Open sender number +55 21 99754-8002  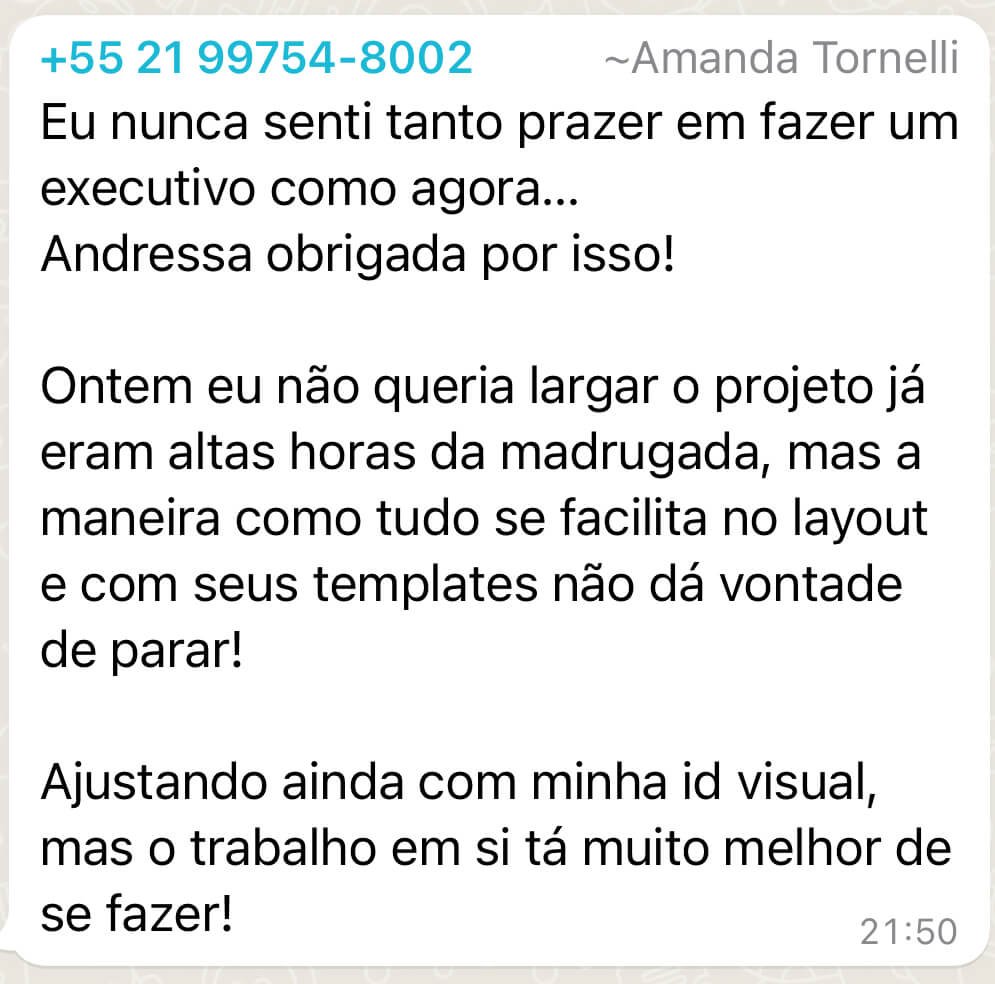[x=256, y=60]
